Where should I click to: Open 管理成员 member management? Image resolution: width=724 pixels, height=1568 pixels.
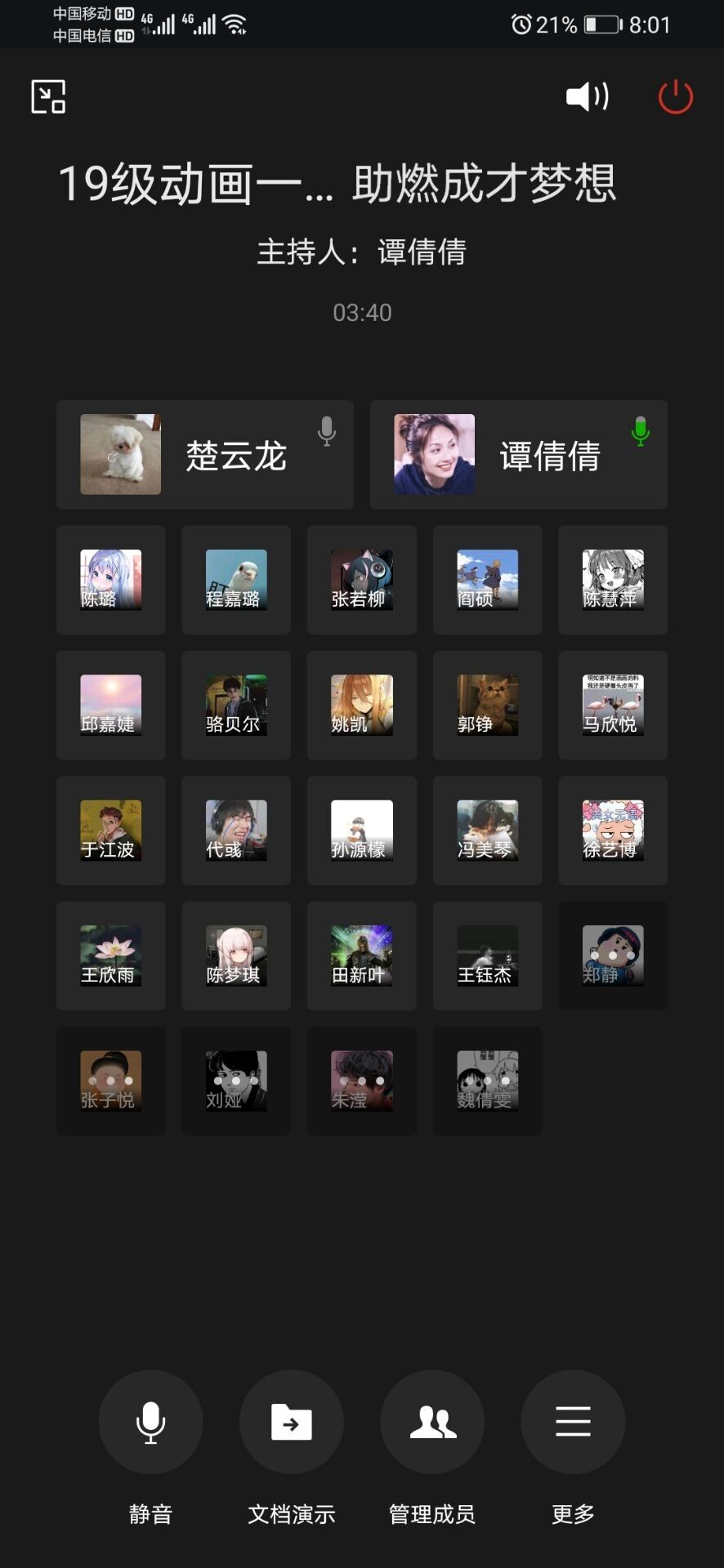(x=432, y=1422)
